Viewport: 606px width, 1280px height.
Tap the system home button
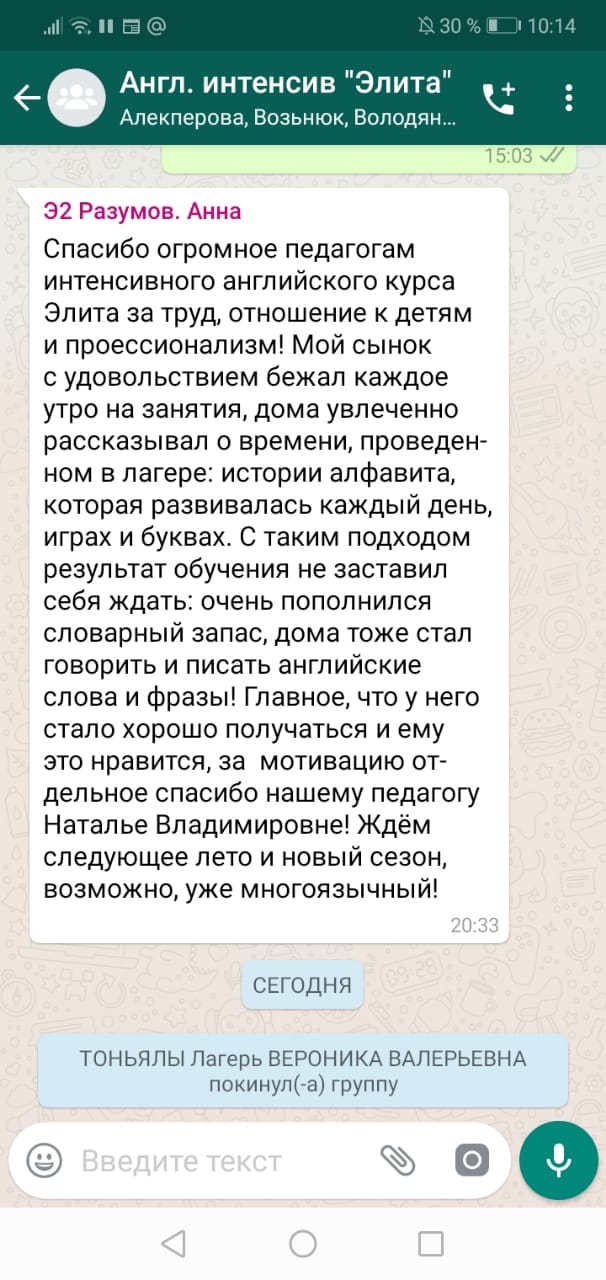pyautogui.click(x=303, y=1243)
